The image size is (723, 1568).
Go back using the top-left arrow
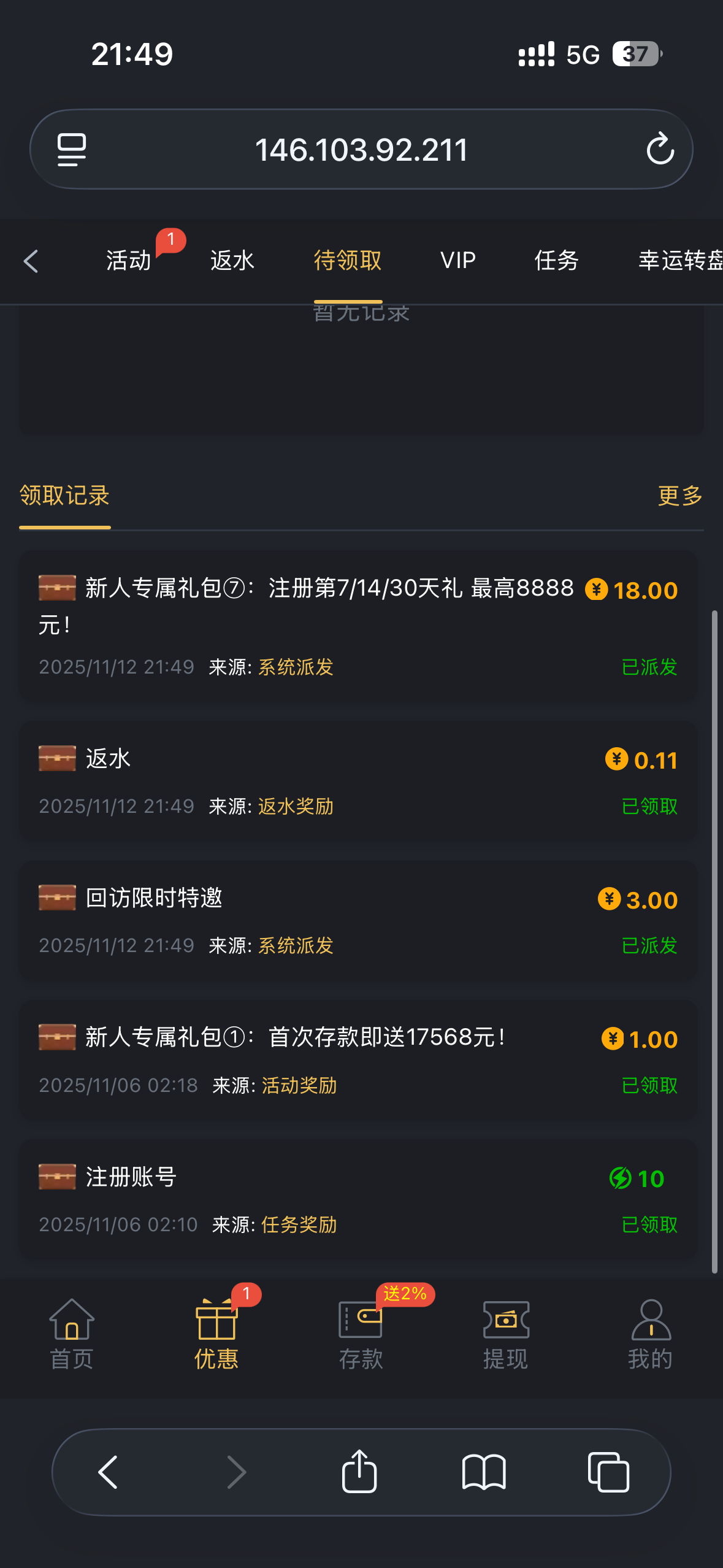tap(31, 261)
